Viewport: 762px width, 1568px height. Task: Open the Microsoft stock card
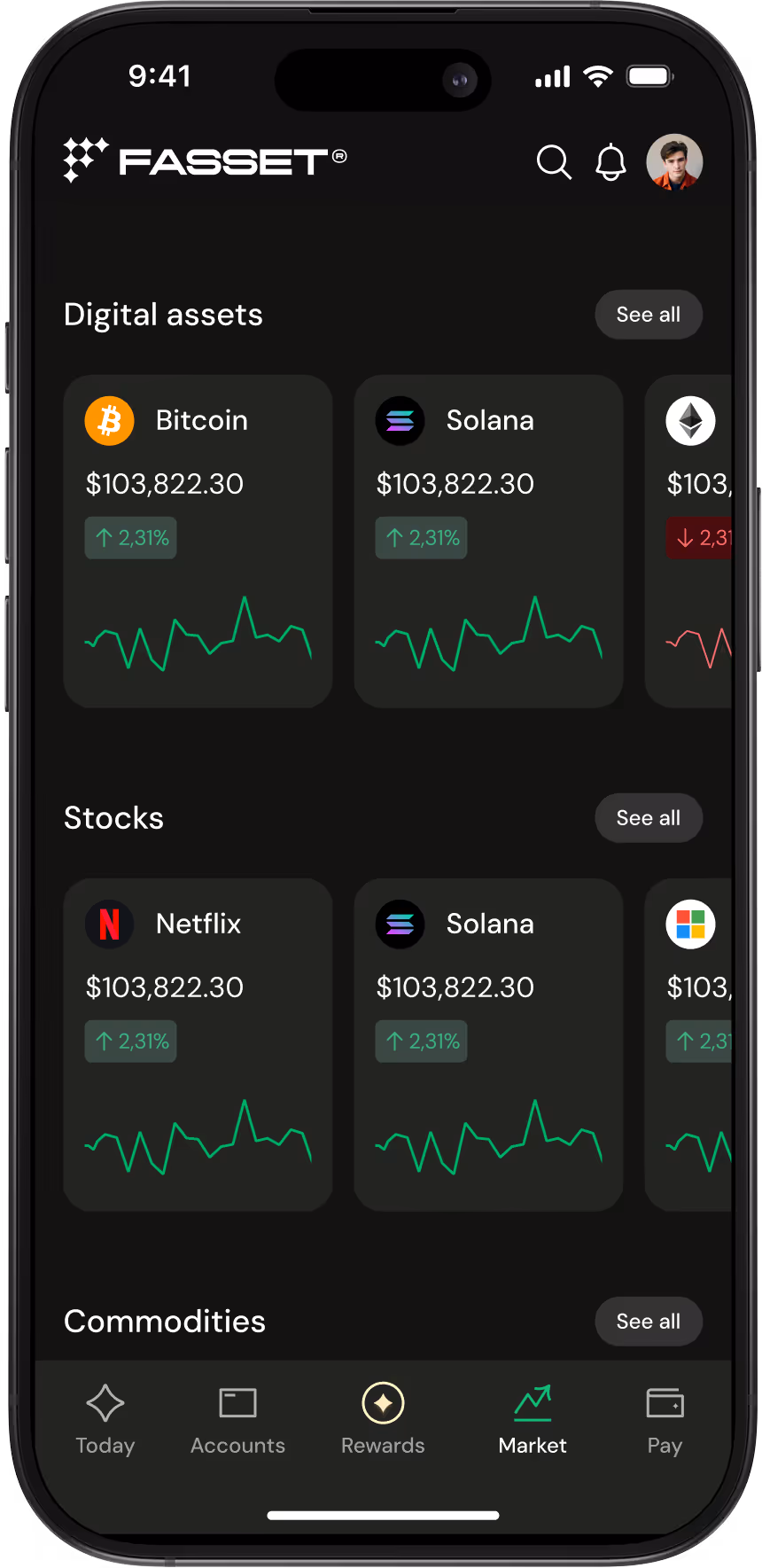(689, 1044)
